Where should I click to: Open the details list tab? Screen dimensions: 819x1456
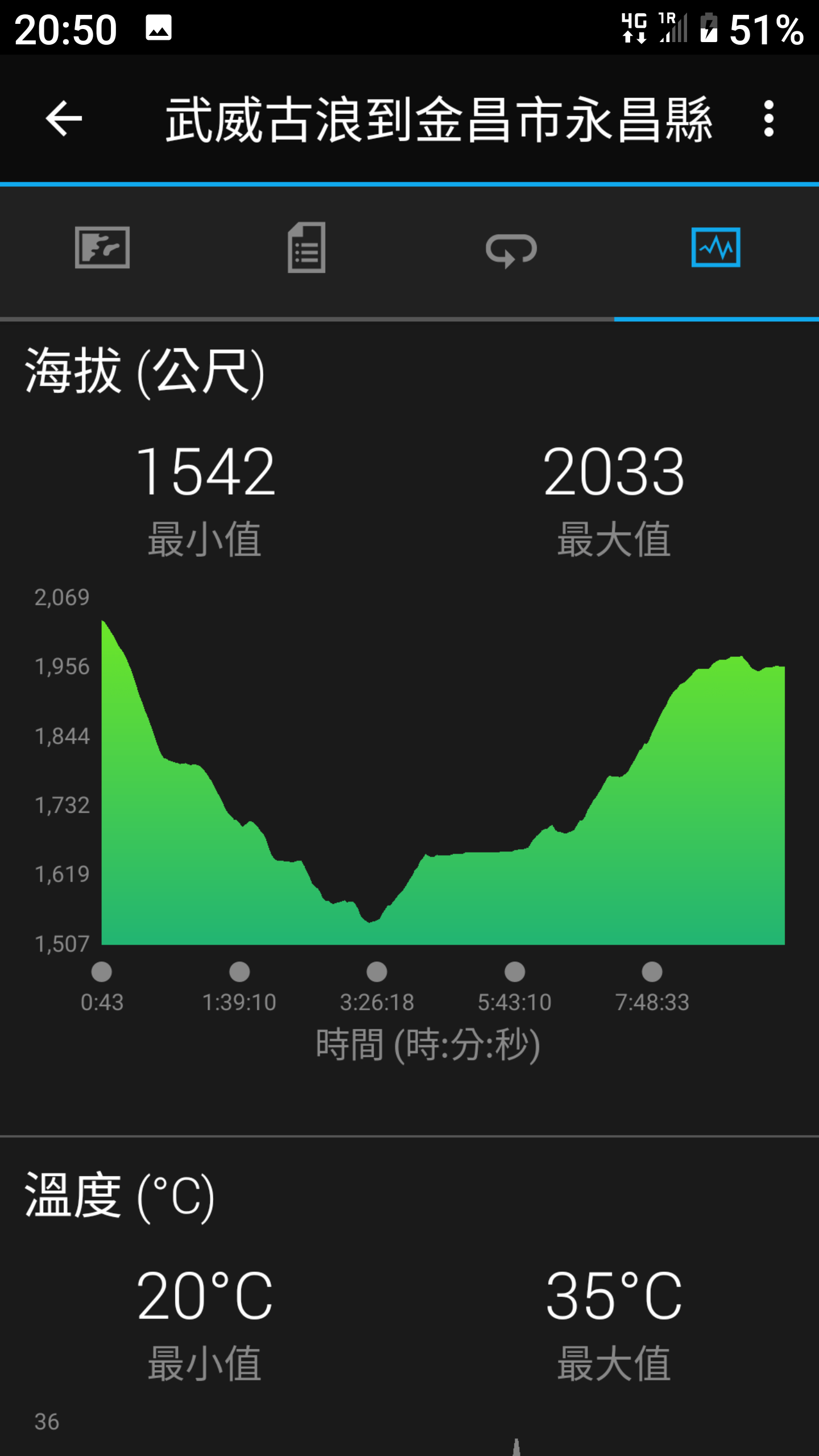pyautogui.click(x=307, y=248)
